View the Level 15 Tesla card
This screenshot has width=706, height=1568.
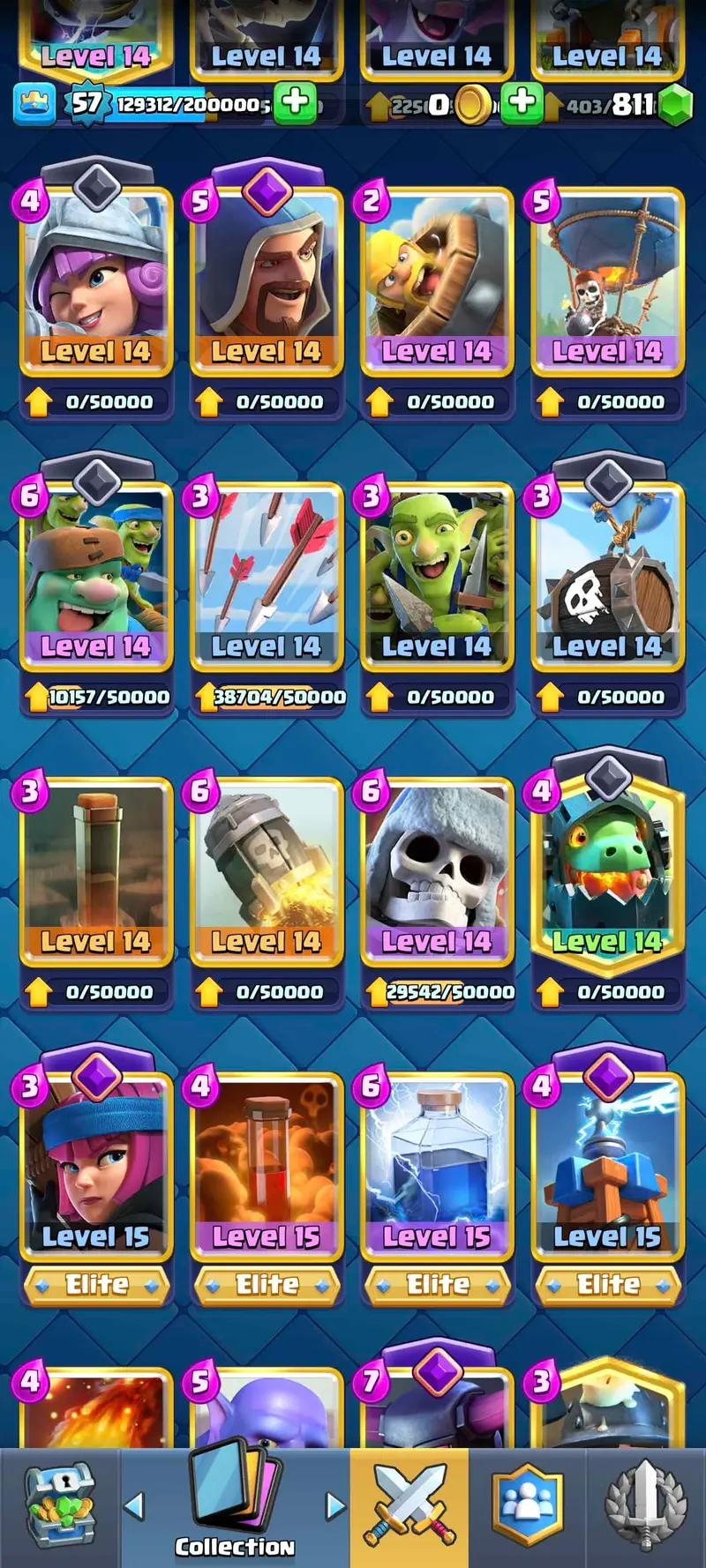607,1164
